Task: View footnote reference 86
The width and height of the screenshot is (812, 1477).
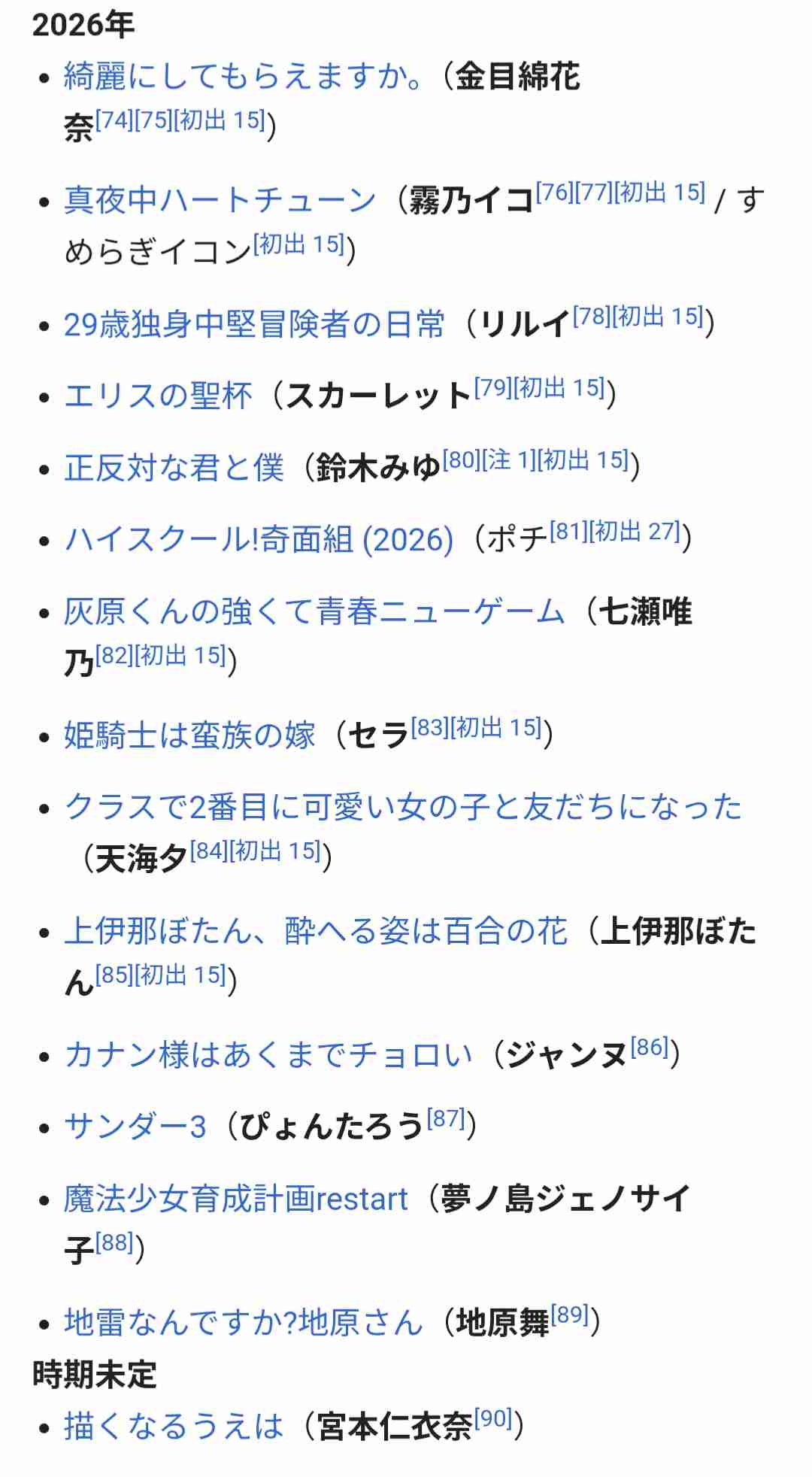Action: pos(650,1047)
